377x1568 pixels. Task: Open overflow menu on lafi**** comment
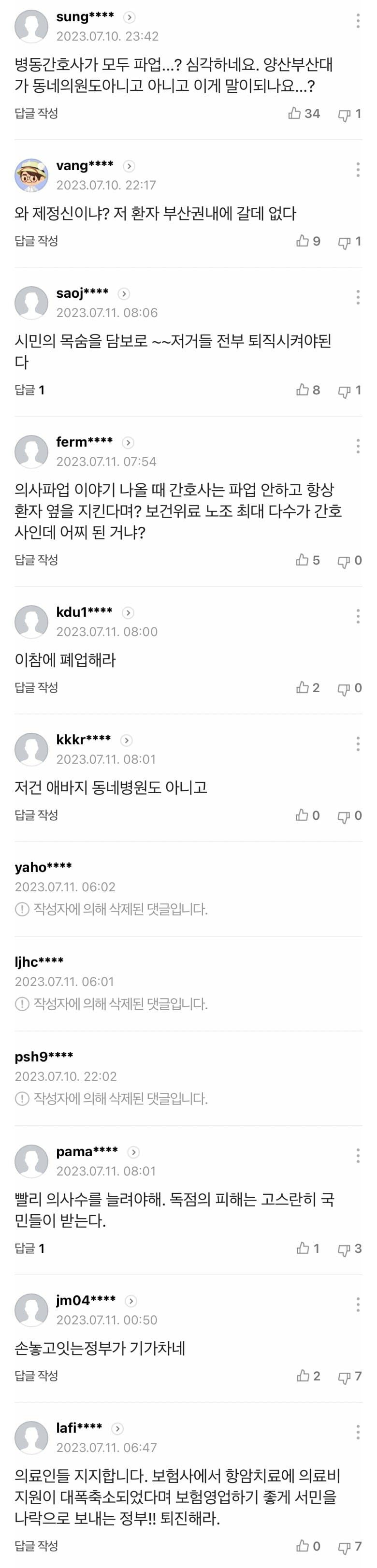point(358,1432)
